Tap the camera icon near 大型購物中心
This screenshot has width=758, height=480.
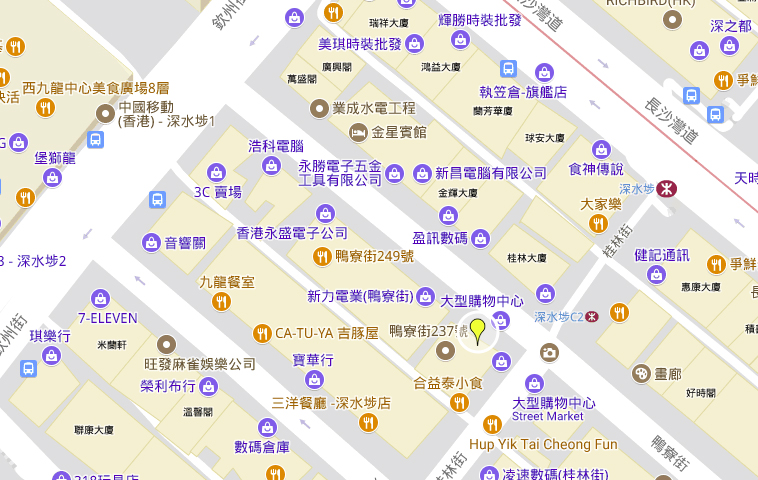click(x=548, y=352)
